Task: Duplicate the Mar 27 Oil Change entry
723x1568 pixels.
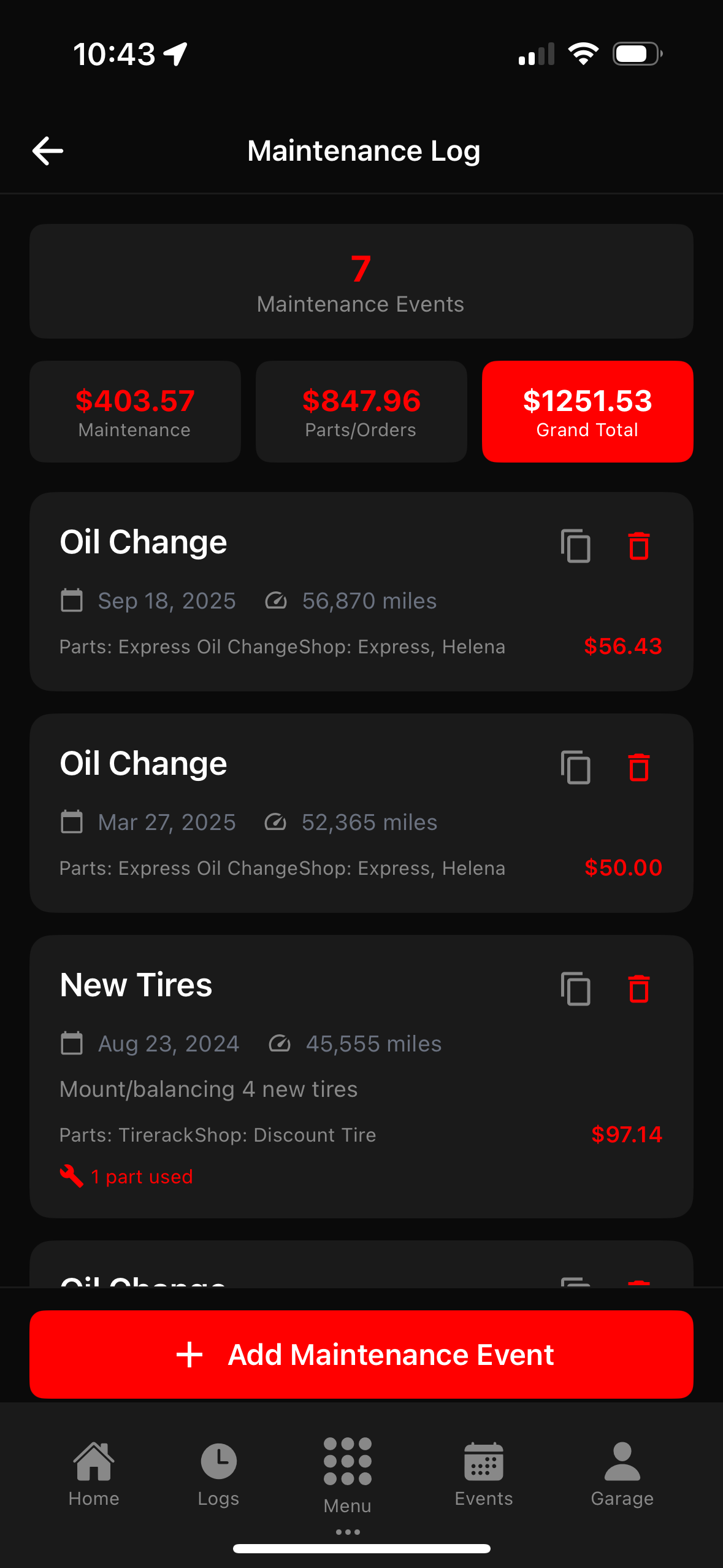Action: point(575,767)
